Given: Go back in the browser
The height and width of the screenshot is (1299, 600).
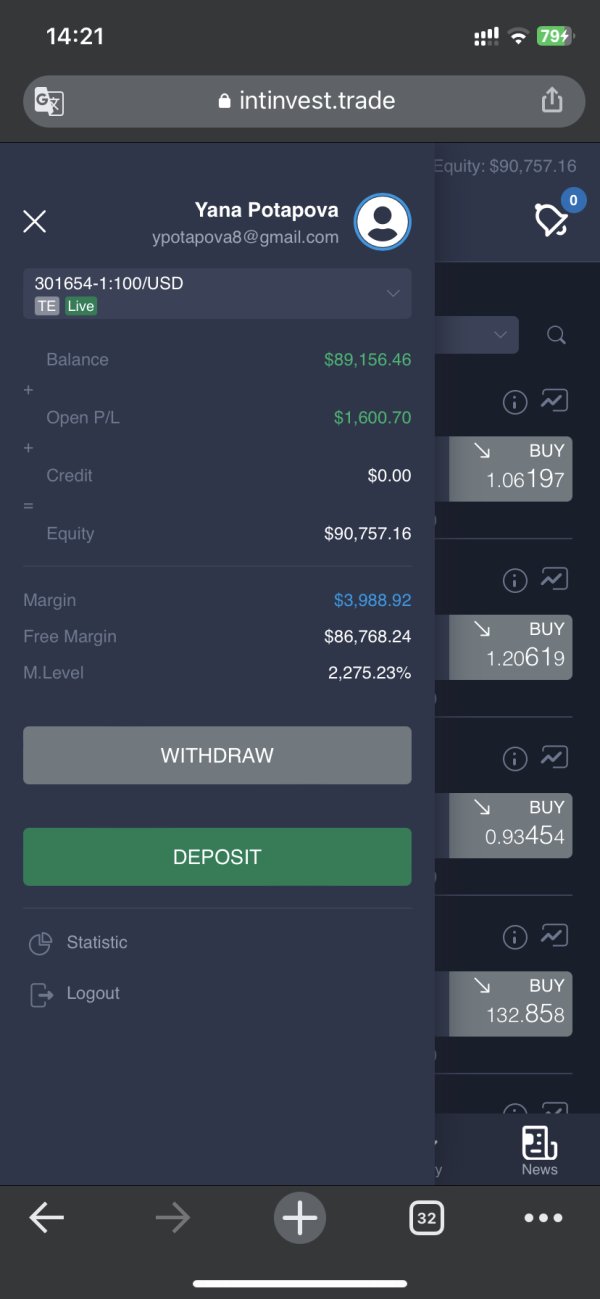Looking at the screenshot, I should (x=47, y=1217).
